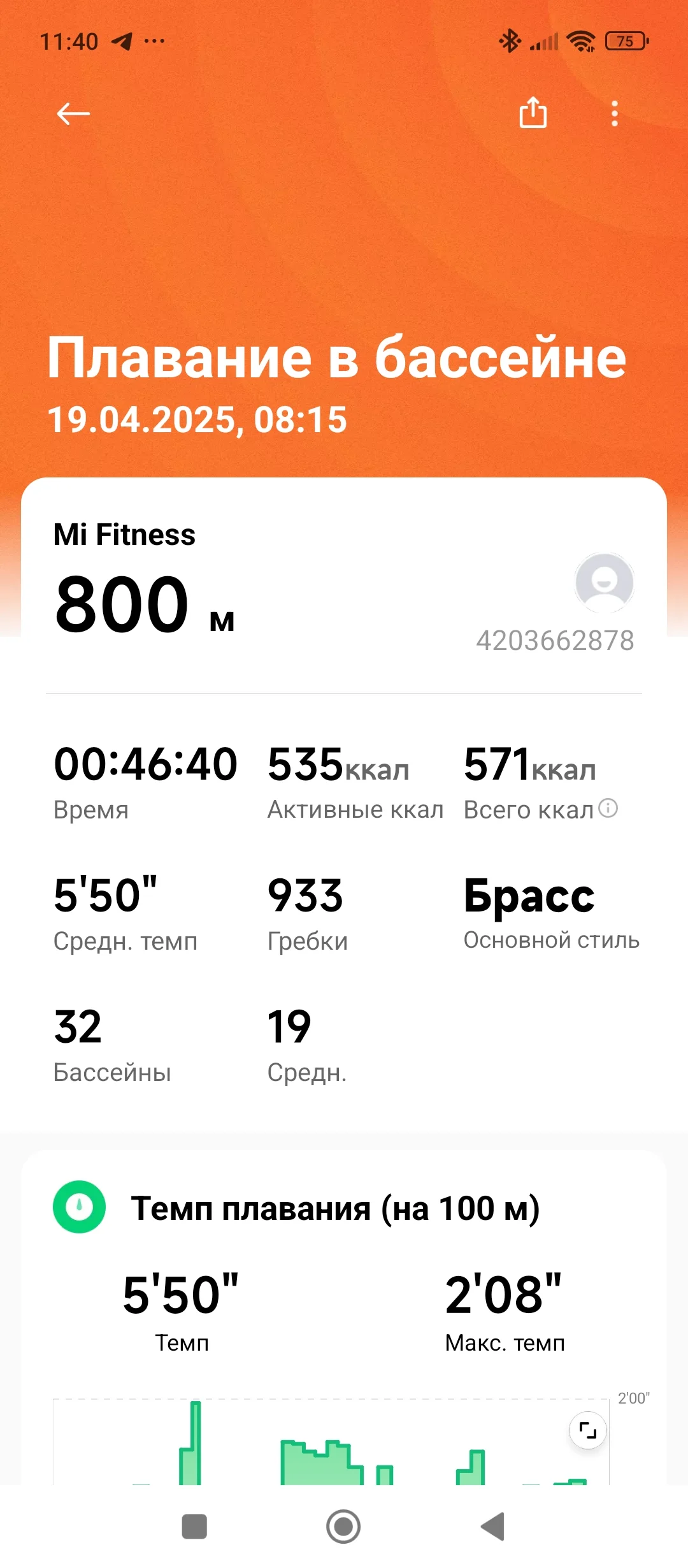Tap the battery indicator showing 75
The height and width of the screenshot is (1568, 688).
pos(625,41)
